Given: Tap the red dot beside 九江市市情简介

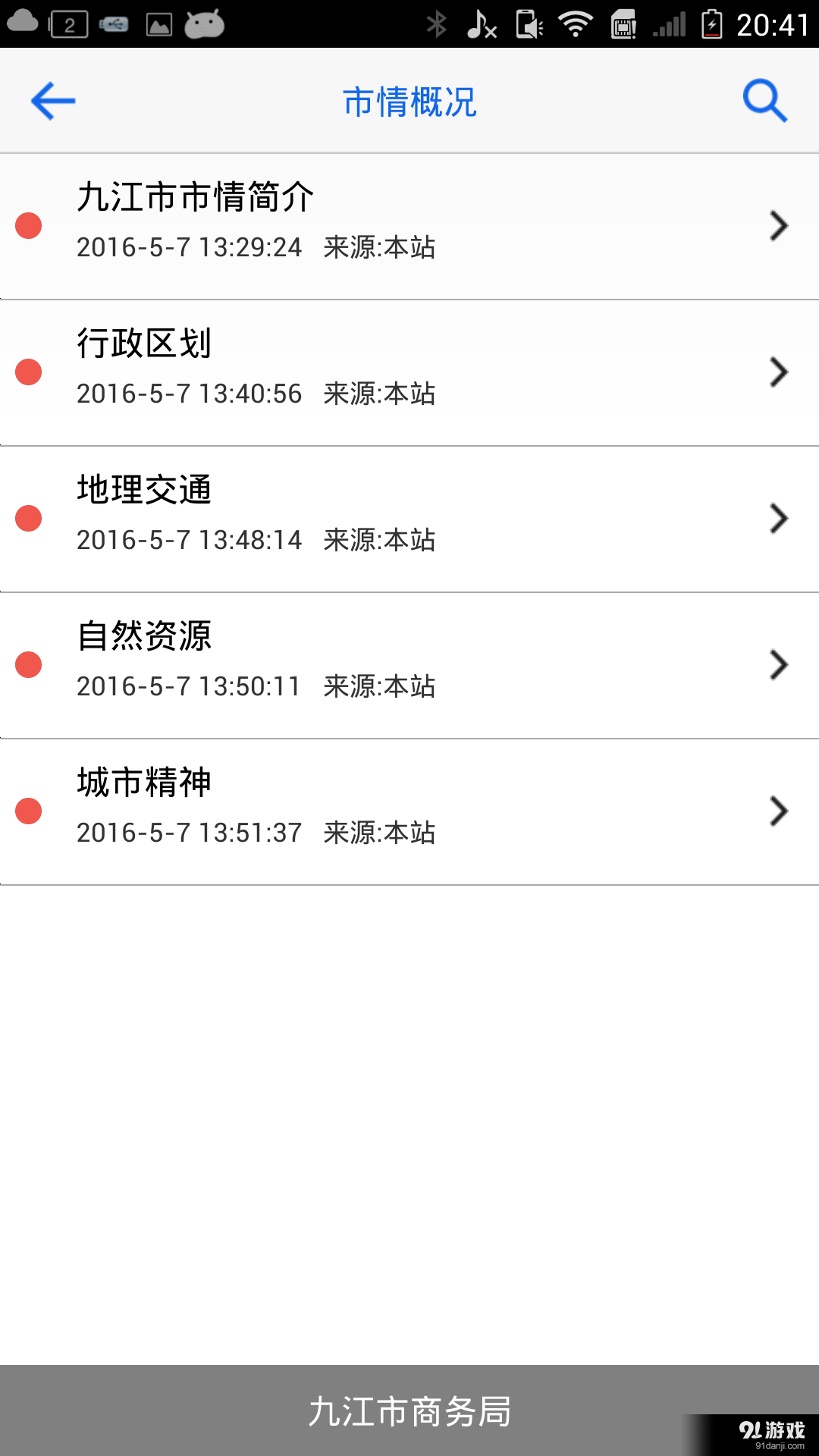Looking at the screenshot, I should 29,224.
